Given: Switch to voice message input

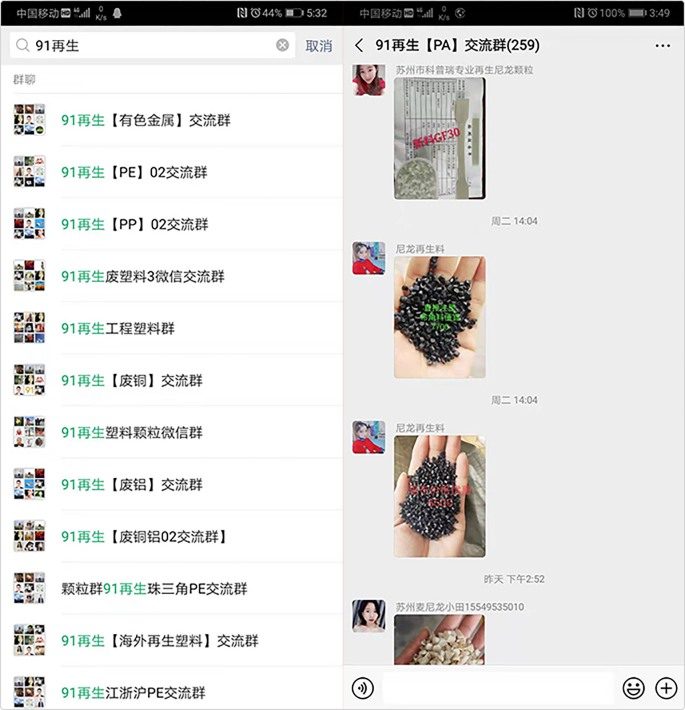Looking at the screenshot, I should [362, 688].
